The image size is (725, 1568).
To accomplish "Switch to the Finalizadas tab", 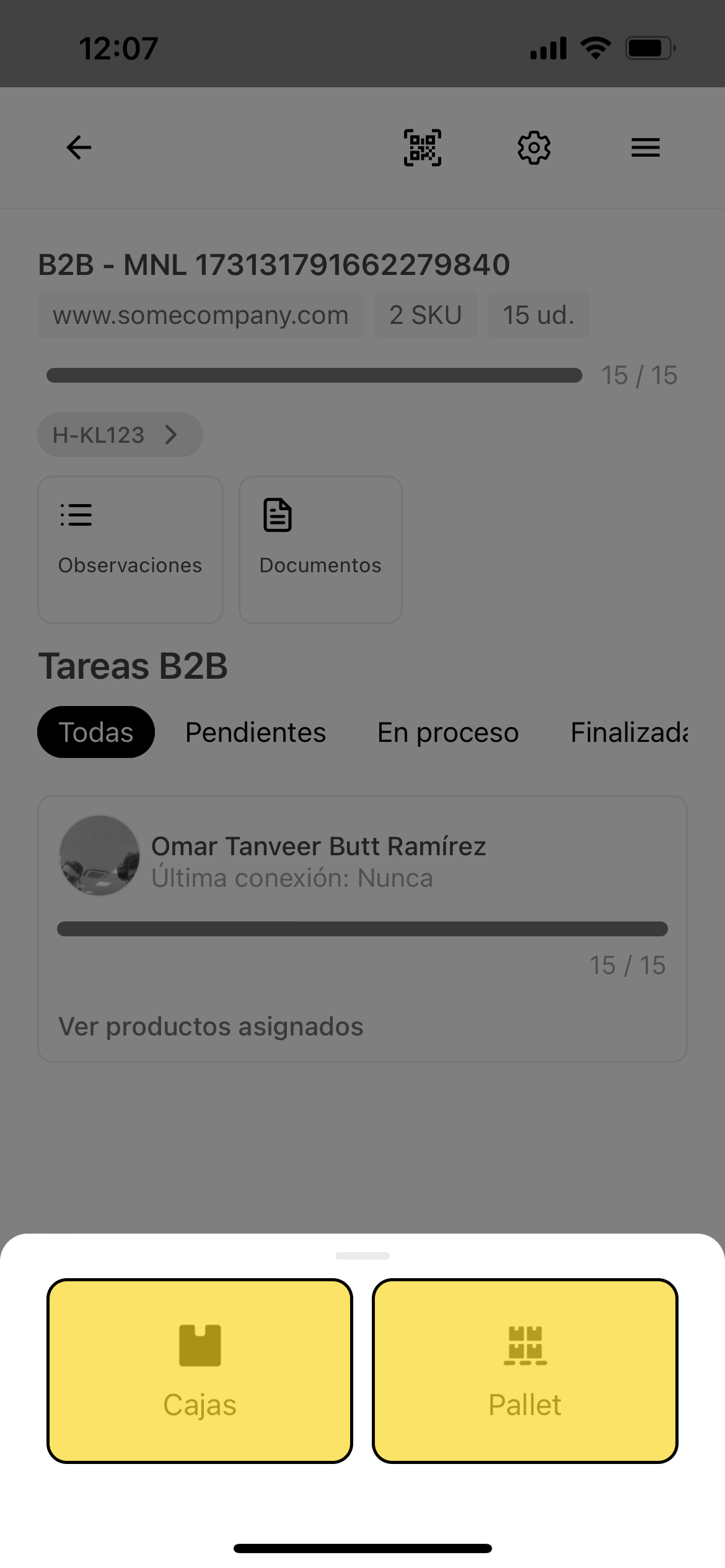I will (x=628, y=732).
